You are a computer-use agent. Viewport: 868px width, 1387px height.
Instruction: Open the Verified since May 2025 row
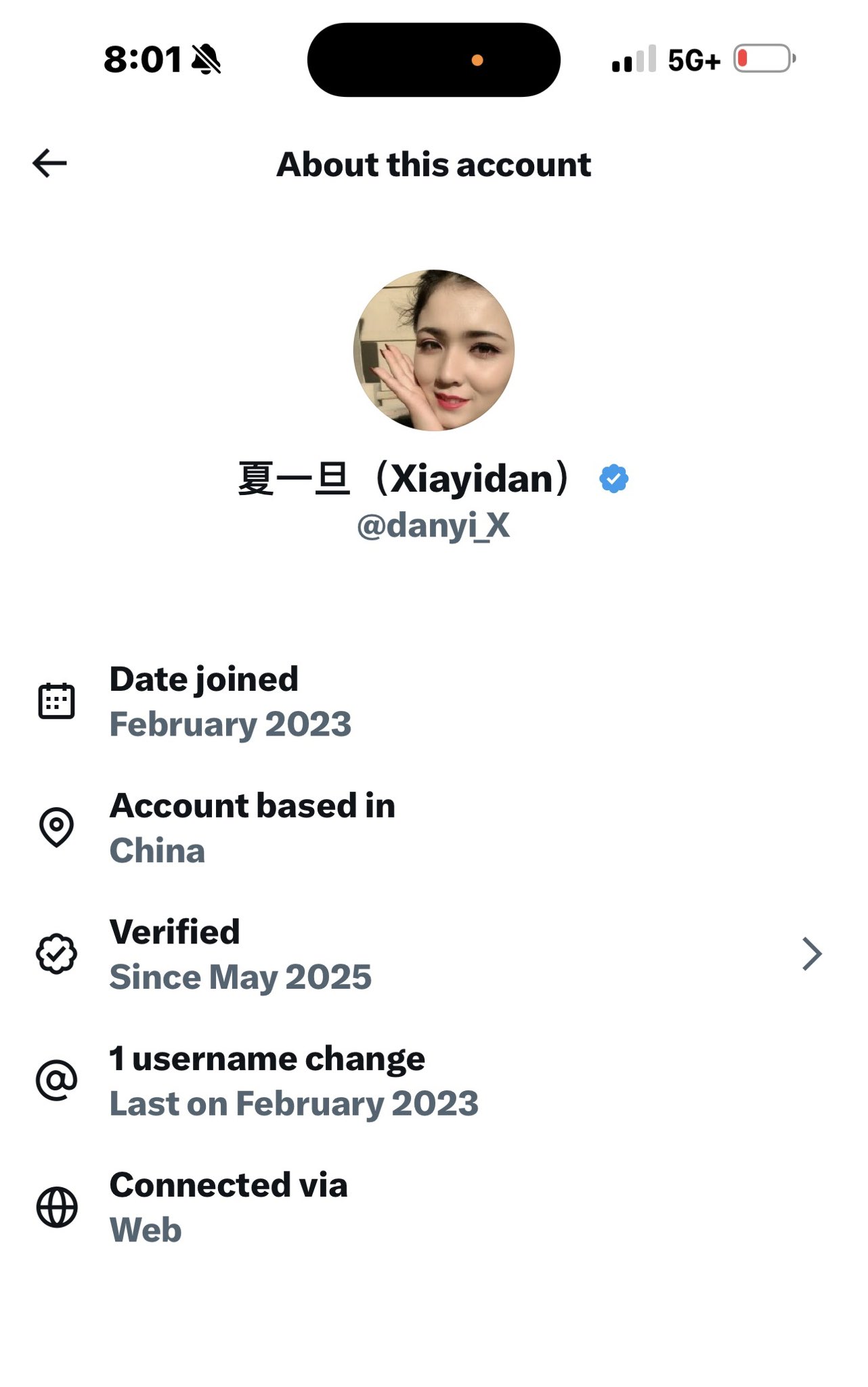pos(433,954)
